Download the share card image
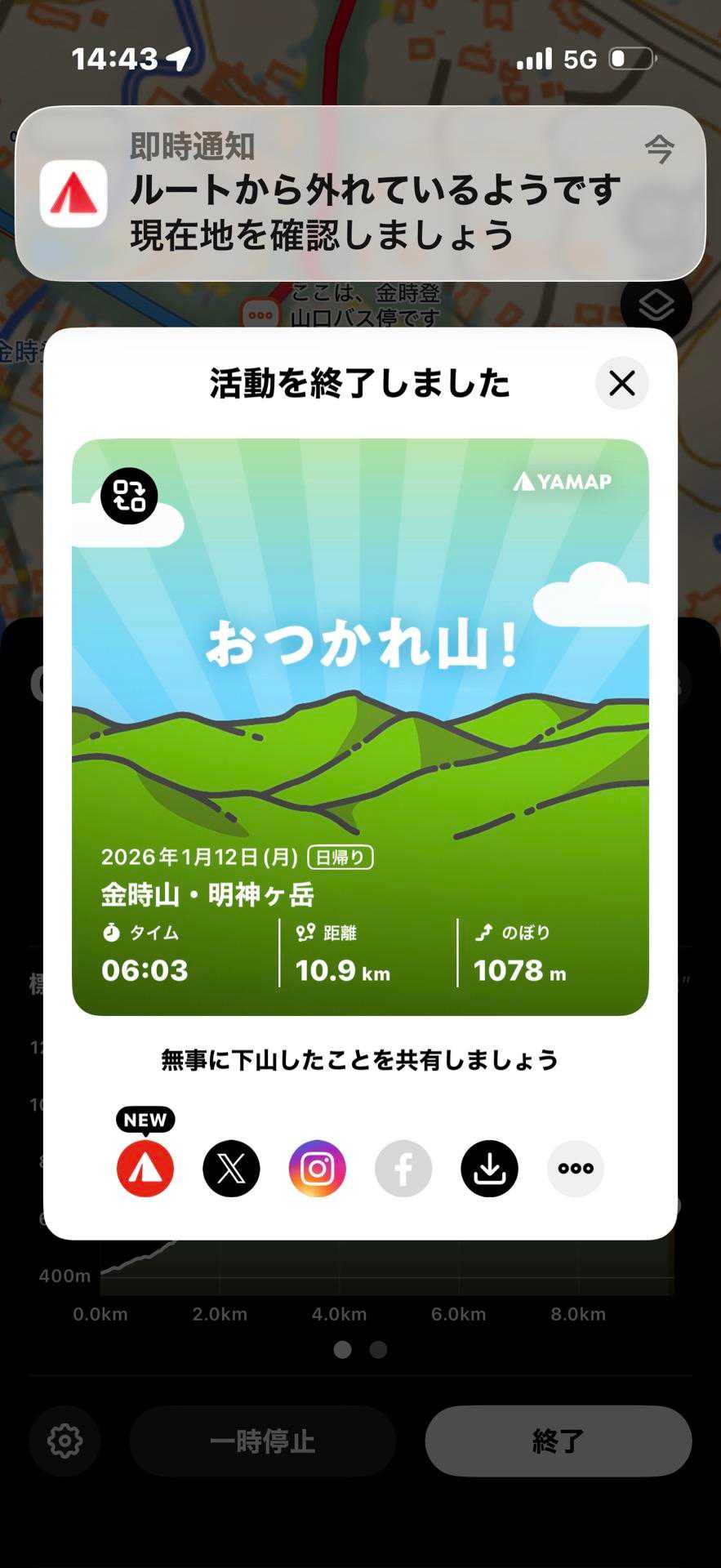 tap(489, 1169)
